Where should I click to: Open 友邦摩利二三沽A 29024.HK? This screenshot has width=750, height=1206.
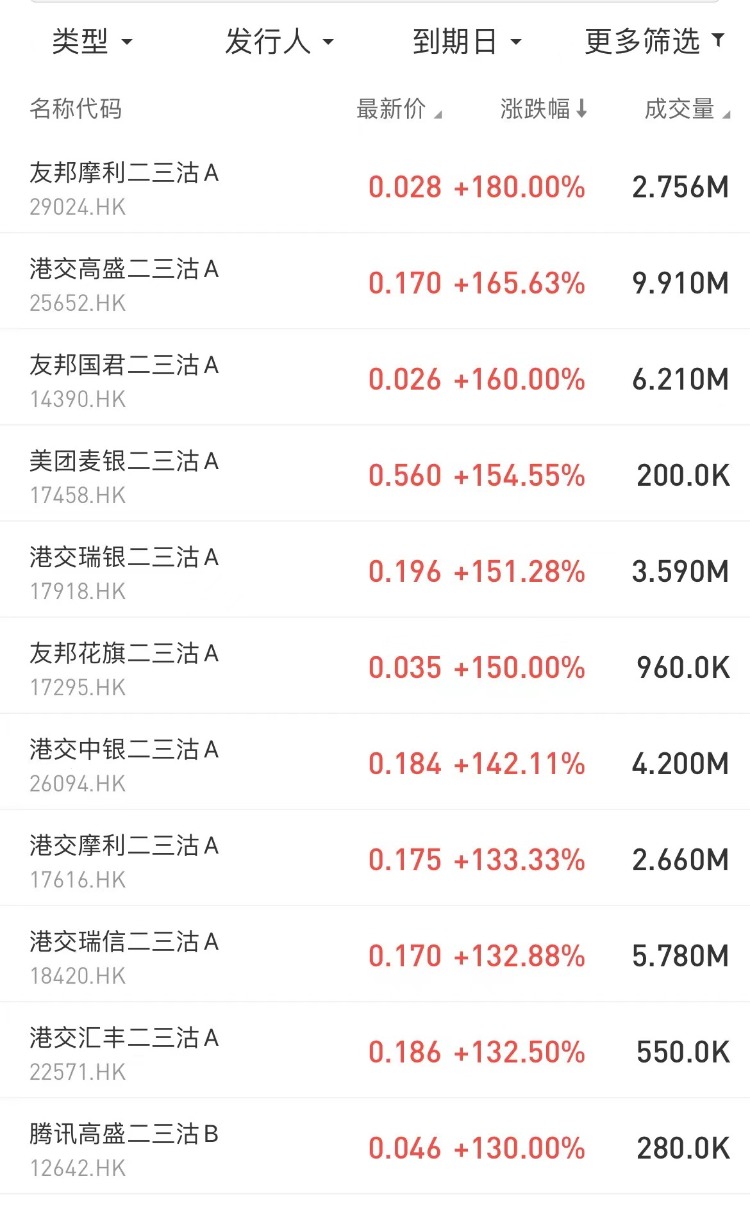click(x=375, y=187)
